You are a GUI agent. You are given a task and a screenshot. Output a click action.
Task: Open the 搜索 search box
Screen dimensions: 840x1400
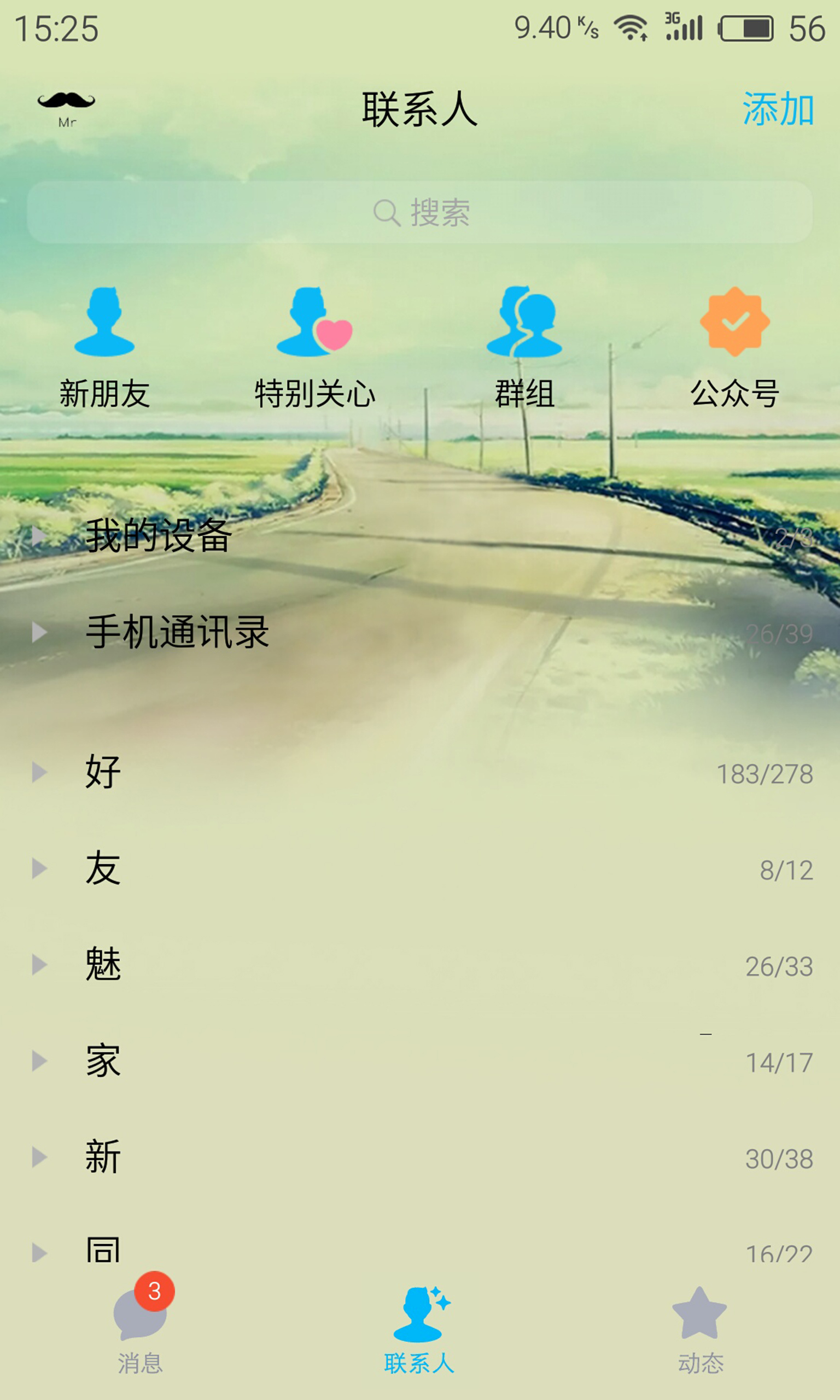pos(420,212)
